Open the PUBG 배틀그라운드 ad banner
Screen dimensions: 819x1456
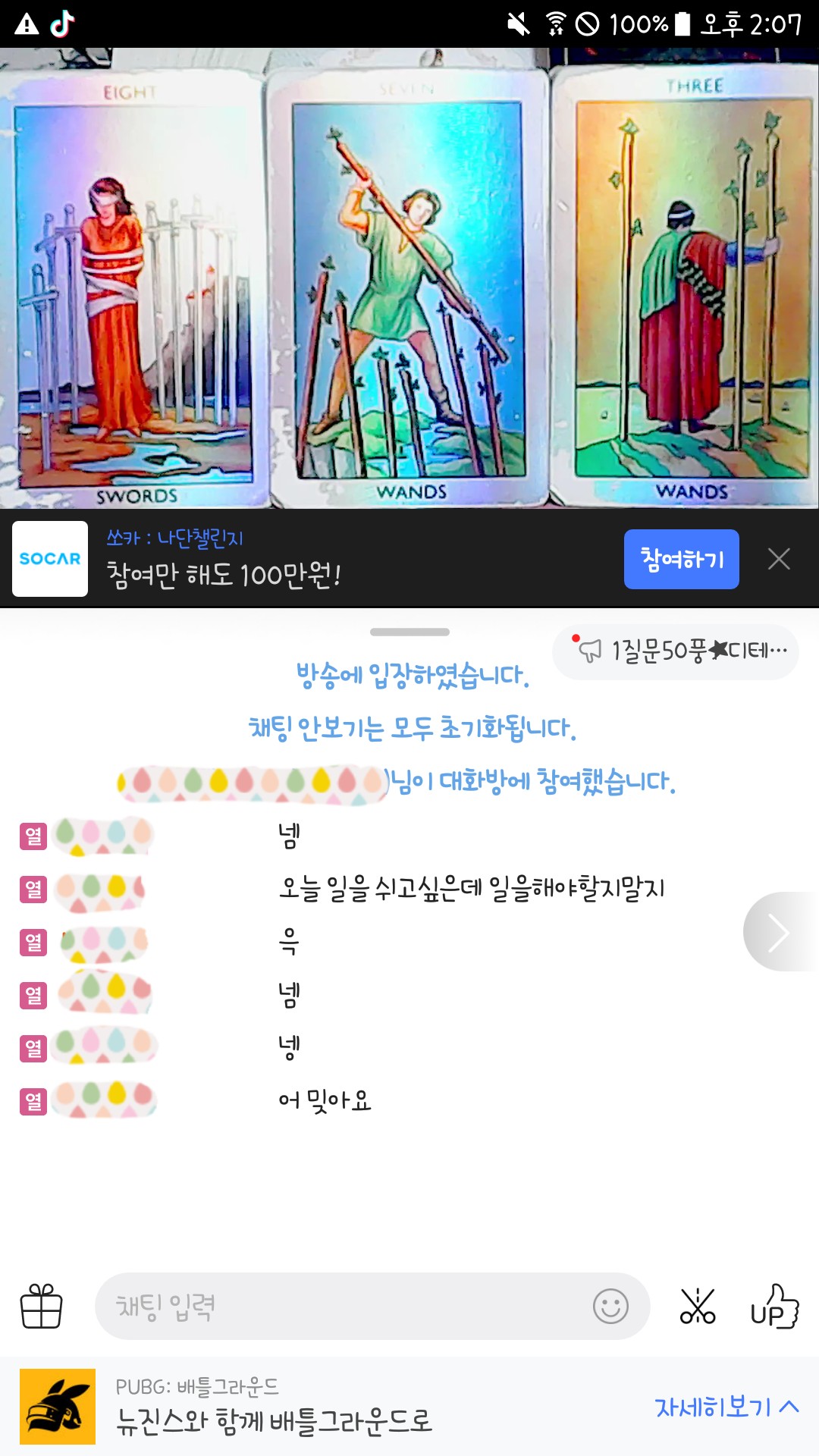click(273, 1407)
